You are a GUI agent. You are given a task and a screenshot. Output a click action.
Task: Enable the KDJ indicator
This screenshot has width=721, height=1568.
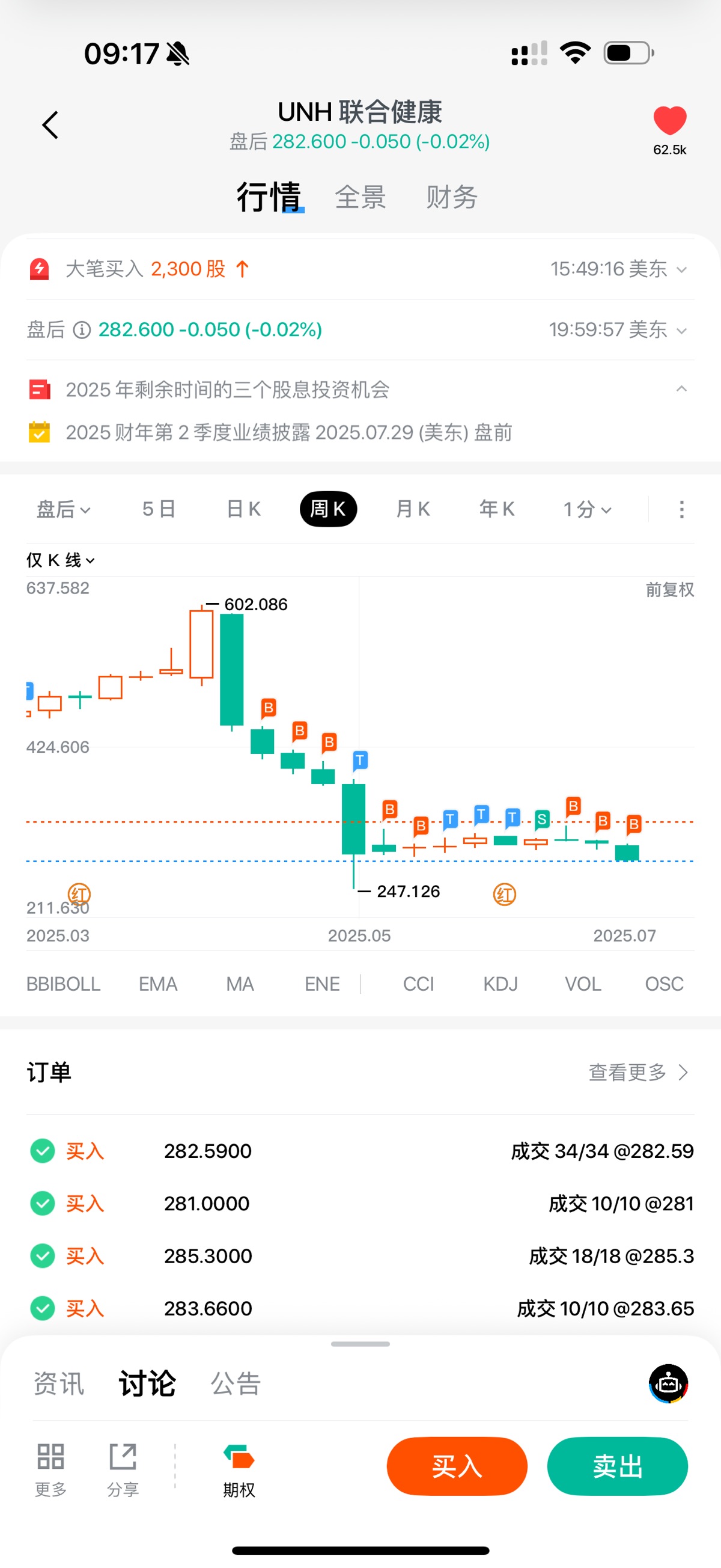pyautogui.click(x=500, y=984)
